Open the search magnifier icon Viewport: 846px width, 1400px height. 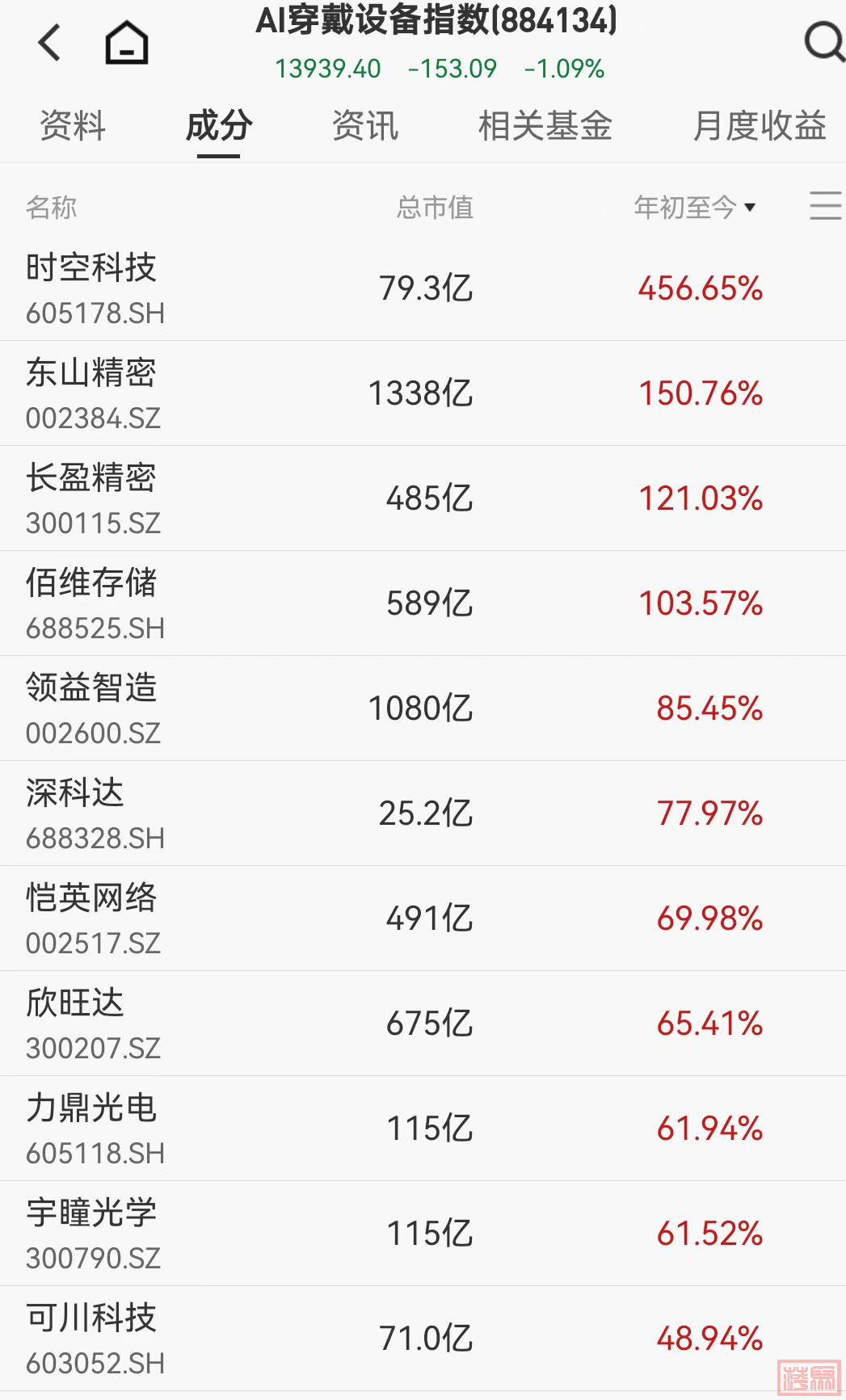(x=824, y=41)
